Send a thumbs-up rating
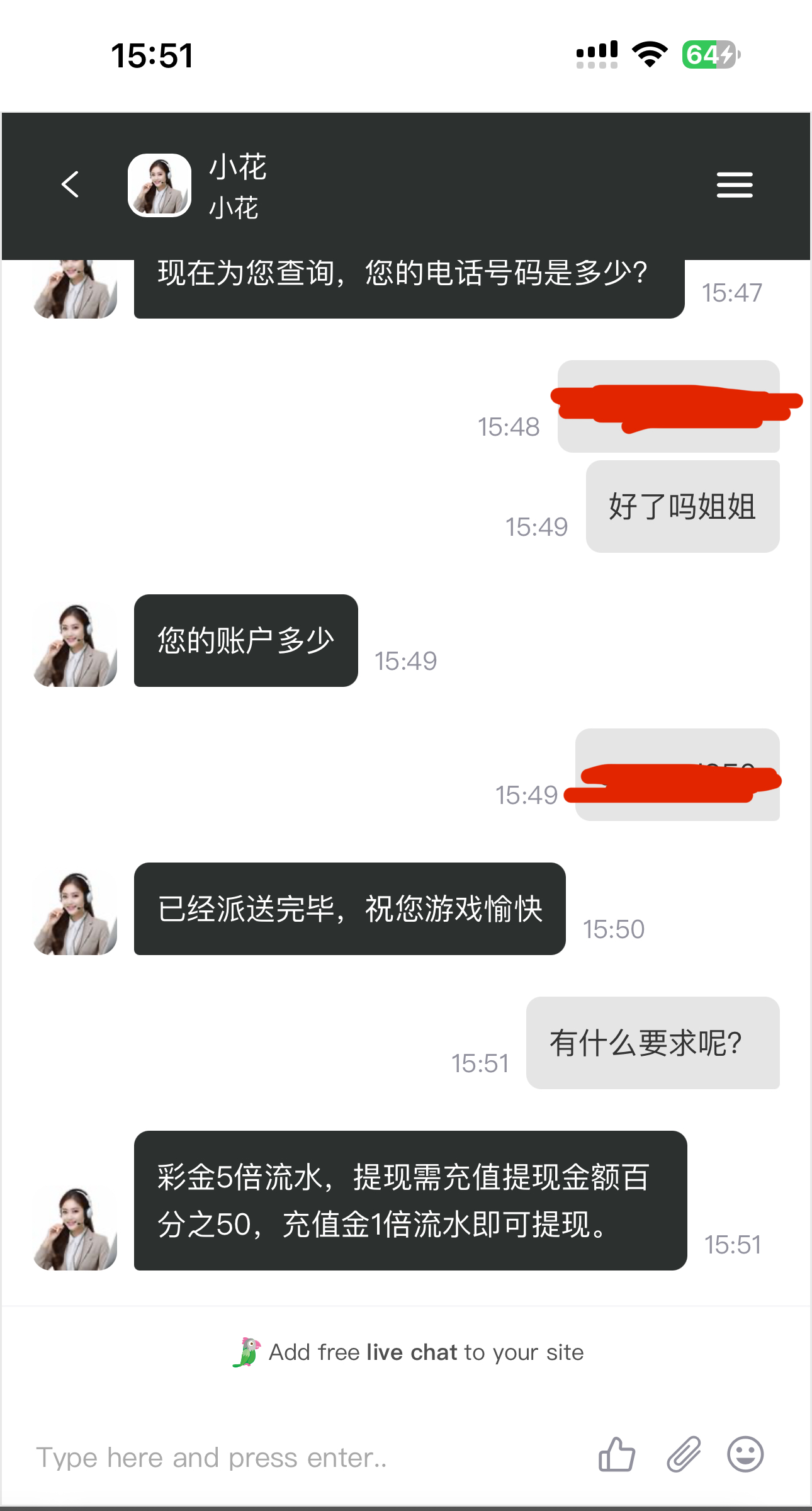812x1511 pixels. pyautogui.click(x=616, y=1455)
